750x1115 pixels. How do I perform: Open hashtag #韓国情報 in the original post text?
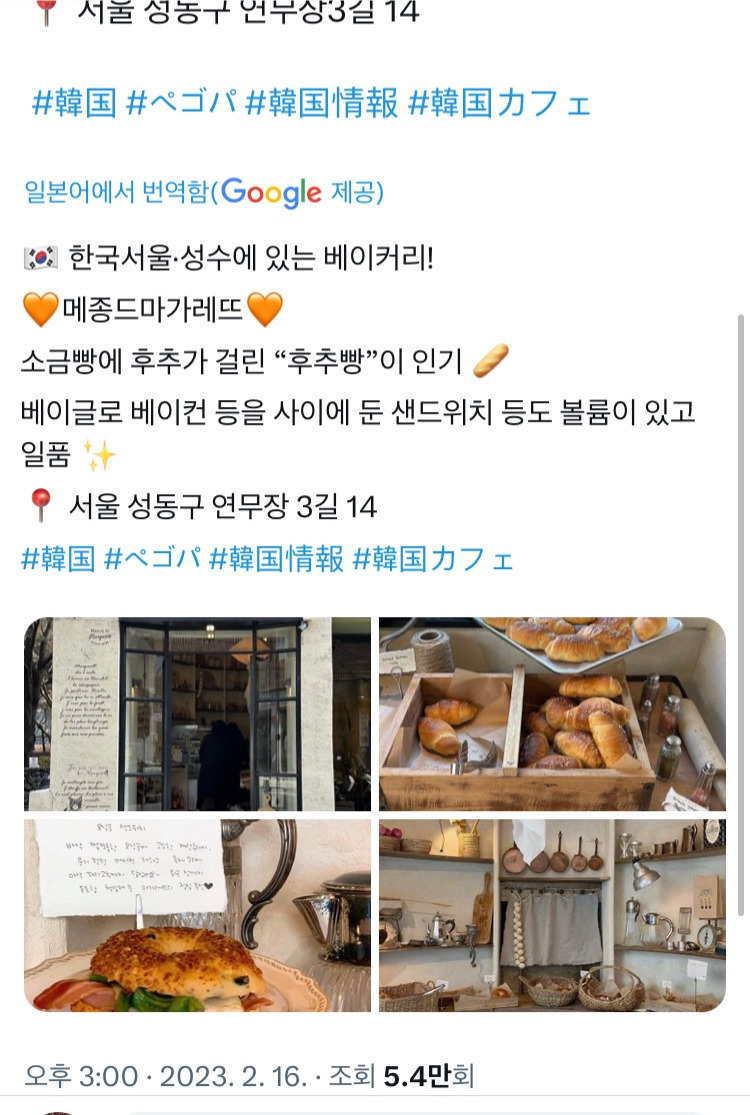[x=322, y=103]
